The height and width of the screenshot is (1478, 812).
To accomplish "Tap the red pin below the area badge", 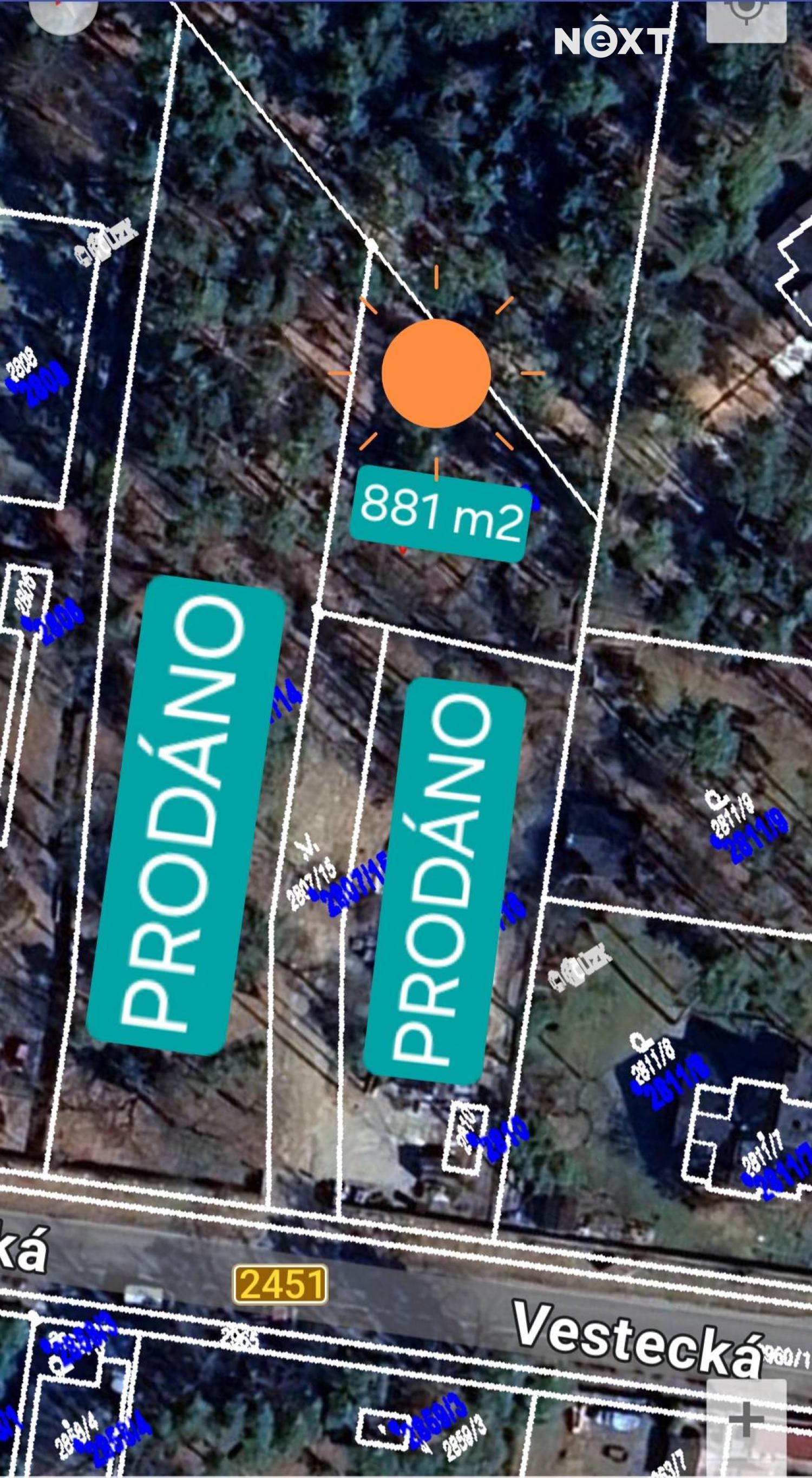I will 403,551.
